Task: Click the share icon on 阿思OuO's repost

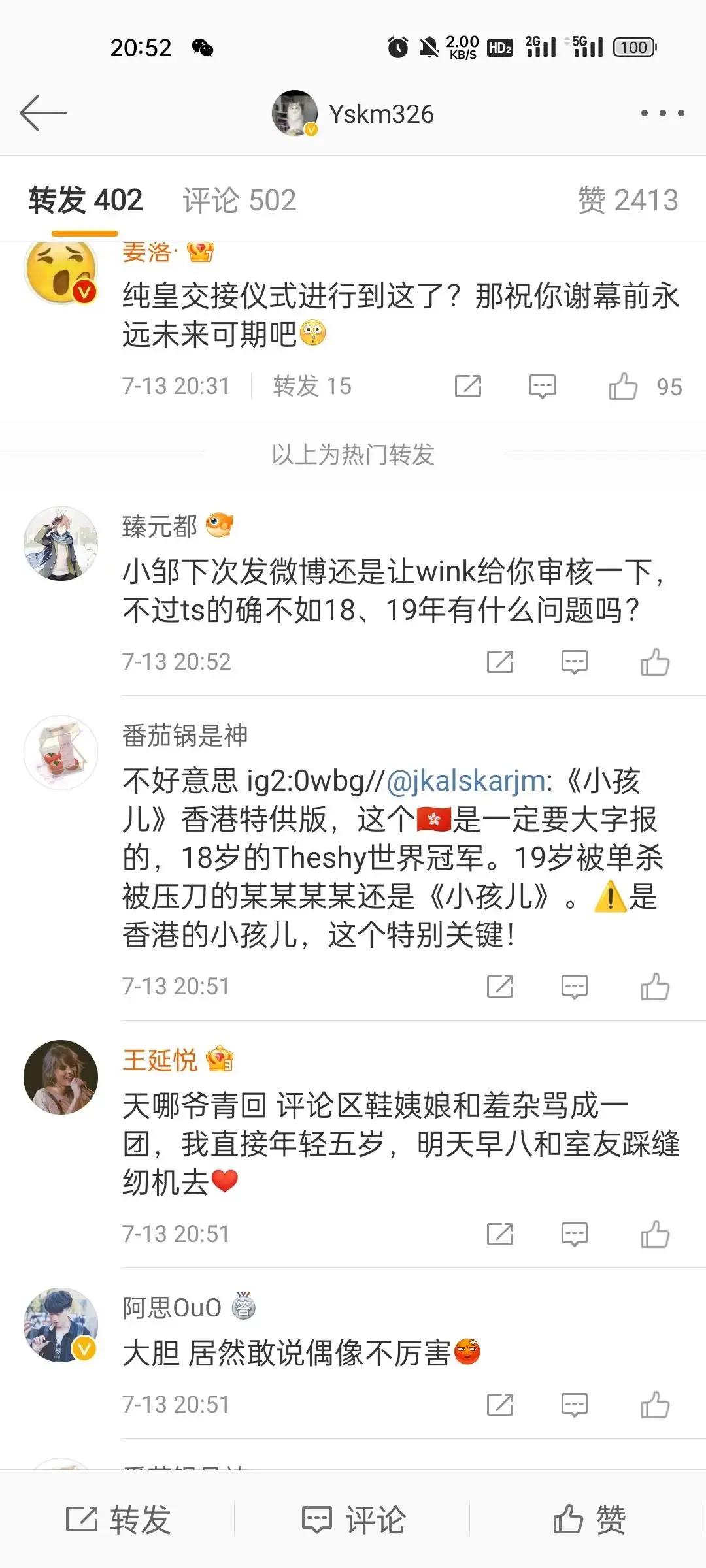Action: pyautogui.click(x=501, y=1405)
